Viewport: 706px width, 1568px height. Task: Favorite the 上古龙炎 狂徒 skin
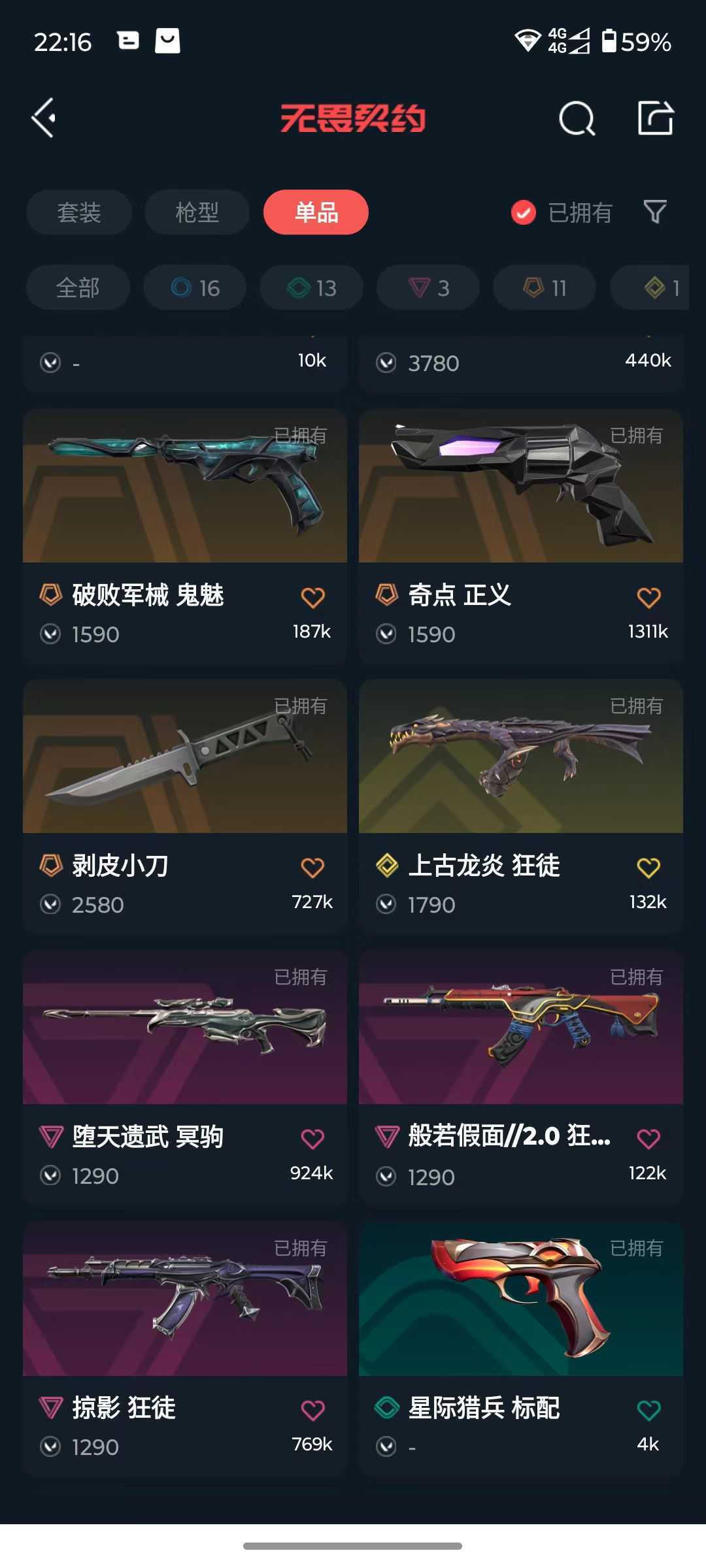(x=648, y=868)
